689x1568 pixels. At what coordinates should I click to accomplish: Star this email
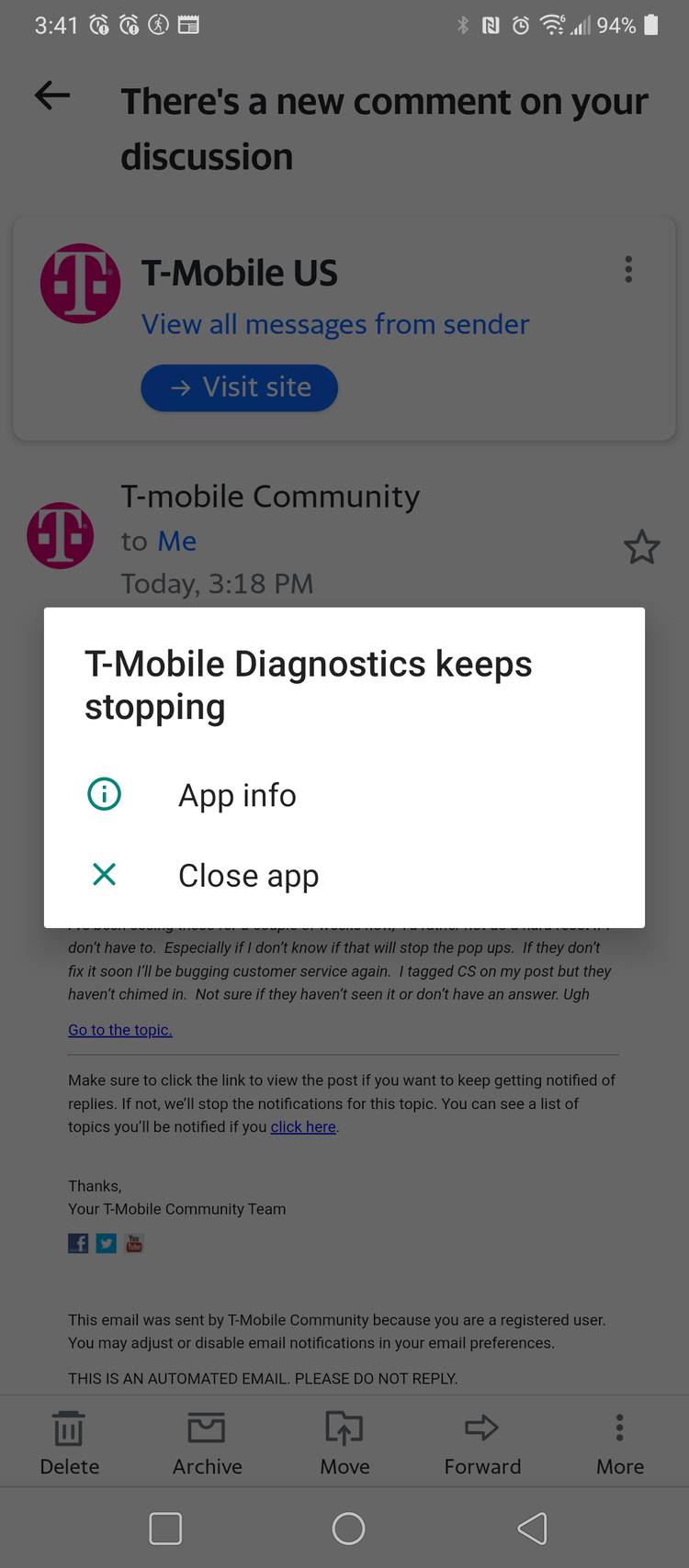tap(641, 547)
